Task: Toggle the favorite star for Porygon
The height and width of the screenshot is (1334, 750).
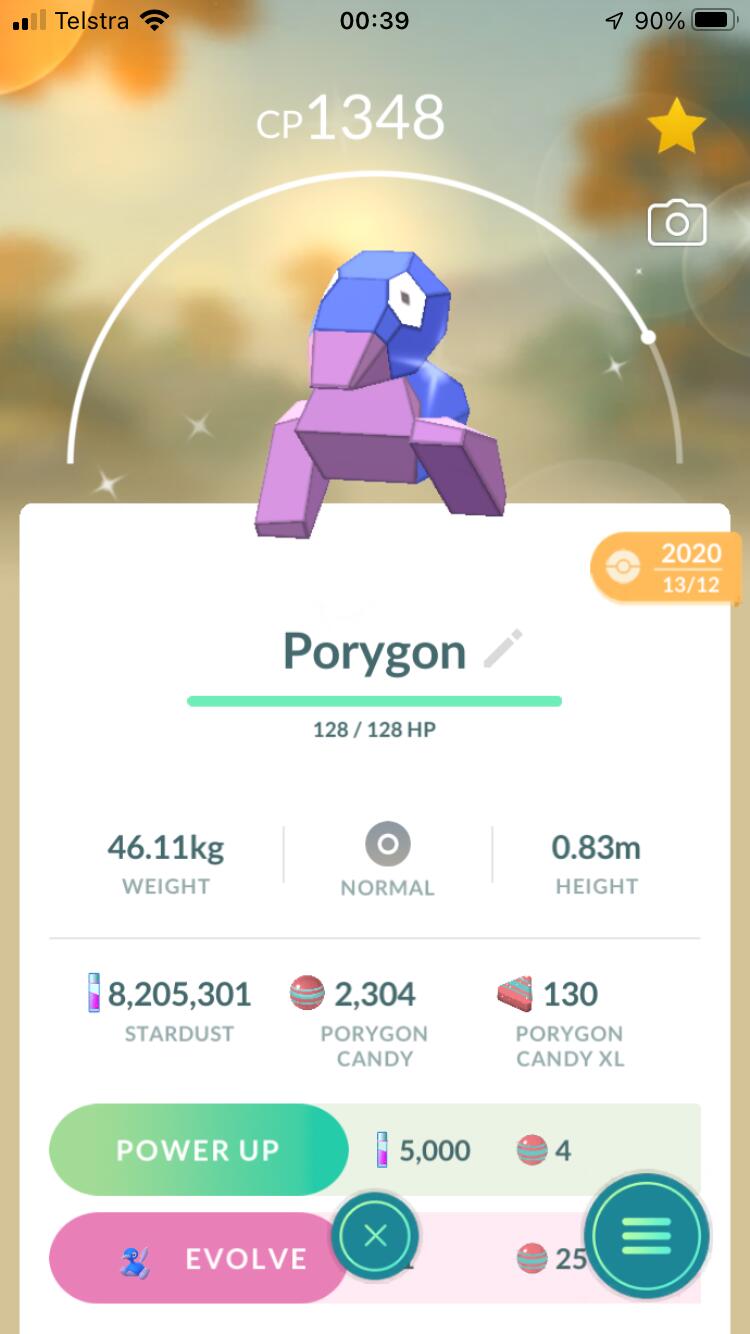Action: pyautogui.click(x=676, y=126)
